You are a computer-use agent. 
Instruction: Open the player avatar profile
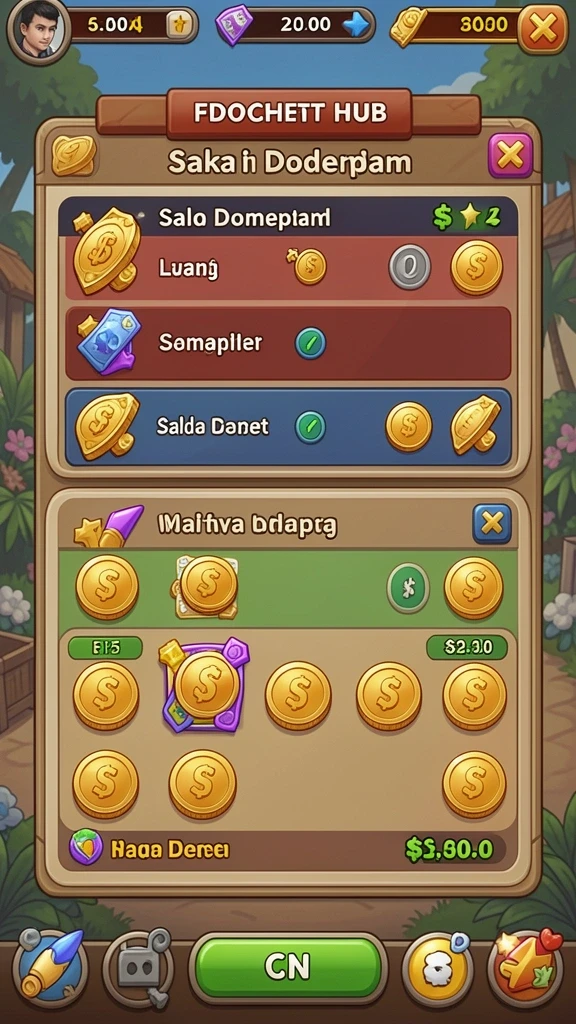[x=37, y=29]
